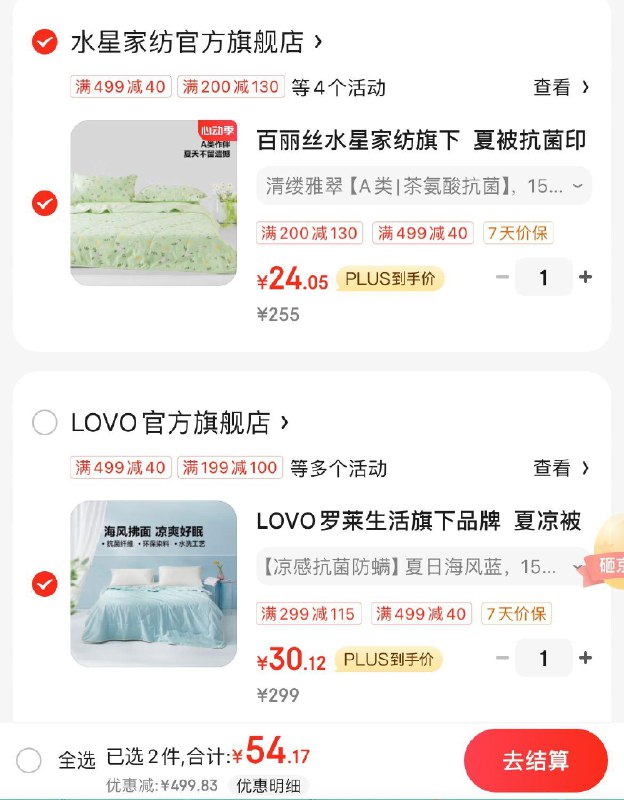Check the 全选 select-all checkbox
This screenshot has width=624, height=800.
pyautogui.click(x=29, y=761)
